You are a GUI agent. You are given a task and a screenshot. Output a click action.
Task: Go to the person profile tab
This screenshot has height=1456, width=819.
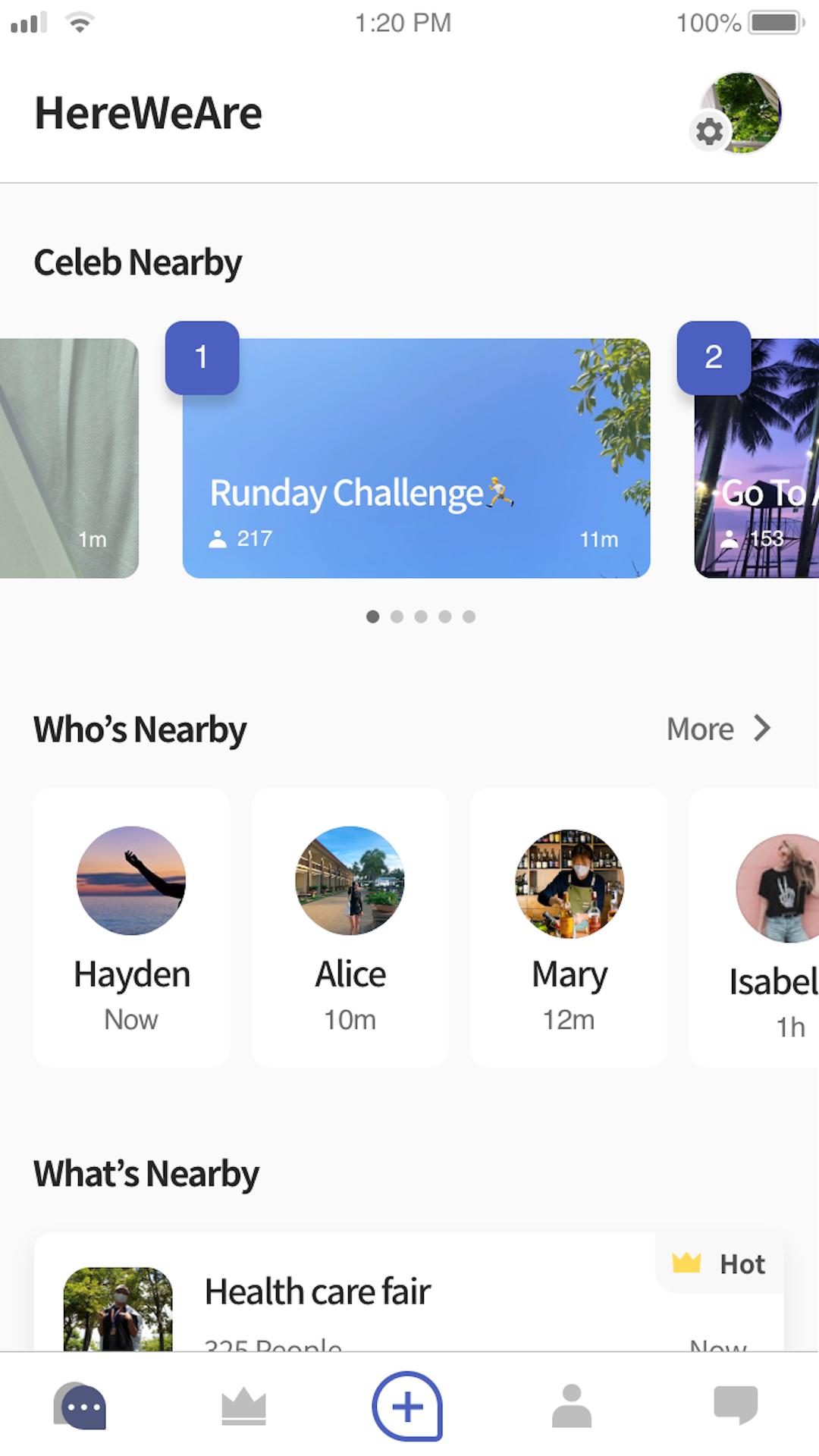[572, 1406]
